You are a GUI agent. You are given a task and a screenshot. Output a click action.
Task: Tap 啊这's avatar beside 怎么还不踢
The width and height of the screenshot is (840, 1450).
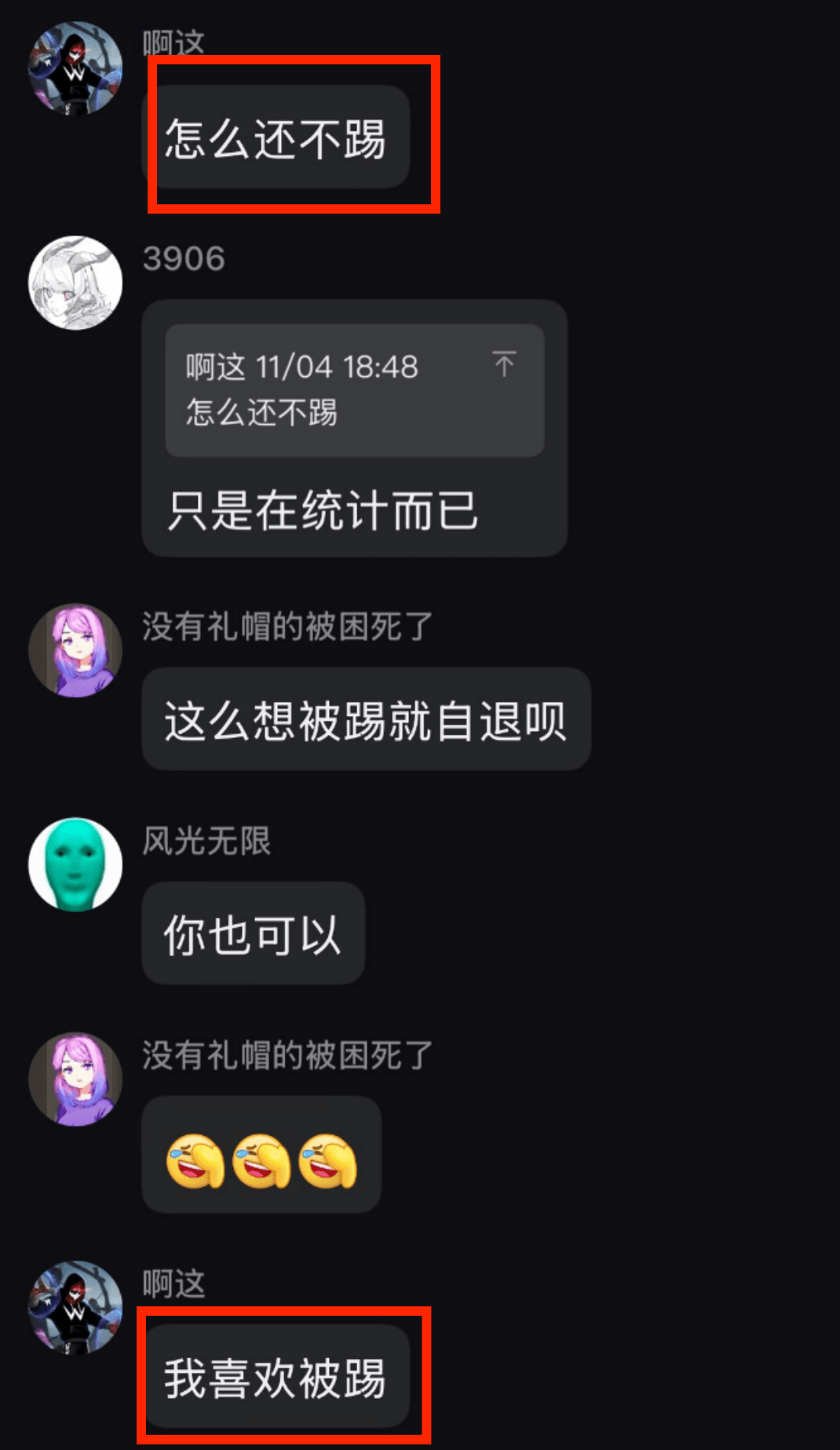pos(75,69)
